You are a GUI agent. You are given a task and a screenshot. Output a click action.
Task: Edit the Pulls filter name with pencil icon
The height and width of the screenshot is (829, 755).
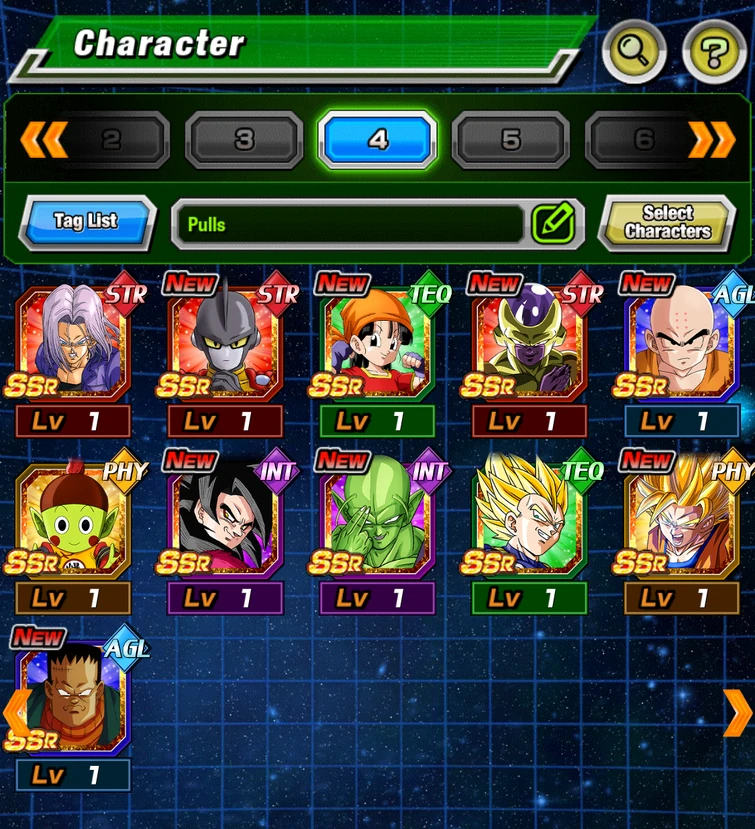[x=555, y=222]
